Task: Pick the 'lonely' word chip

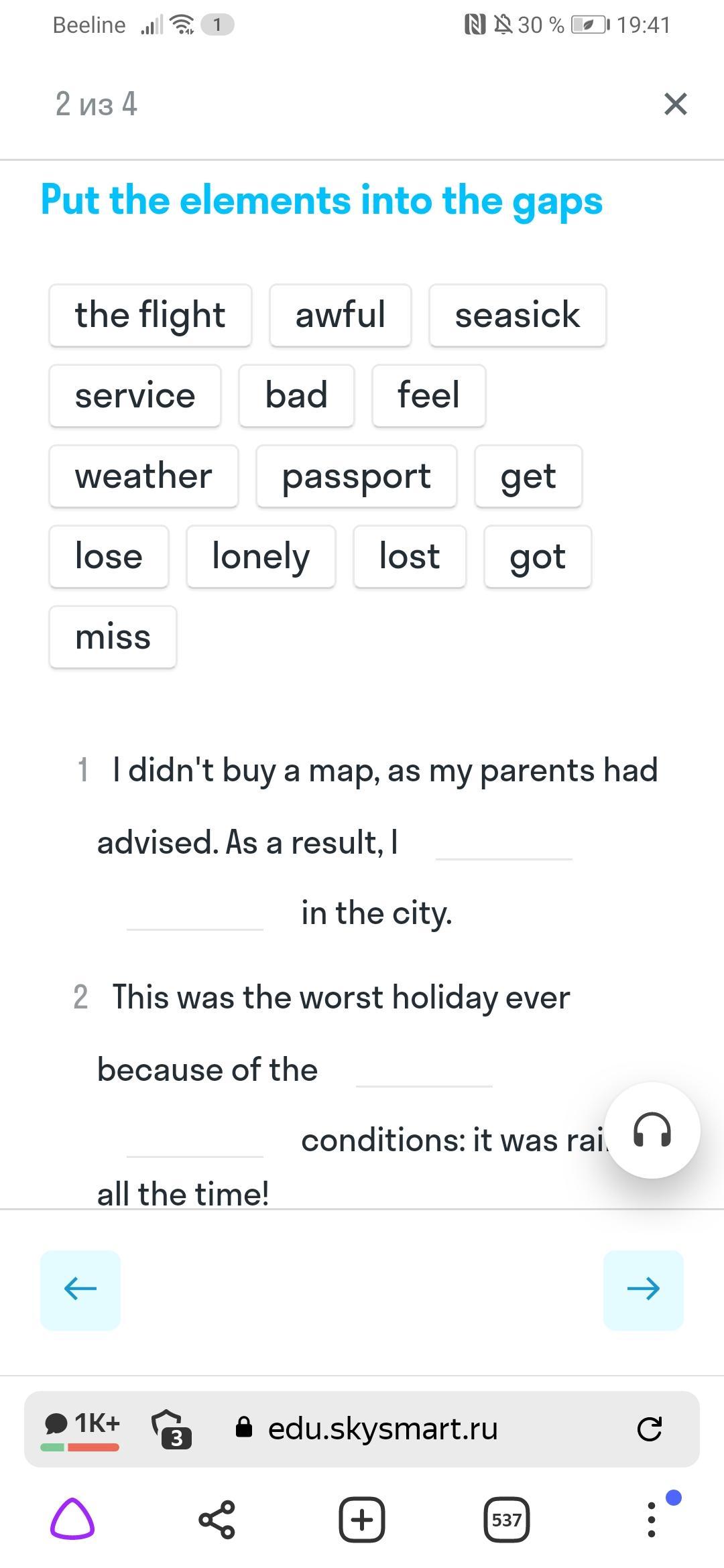Action: point(261,556)
